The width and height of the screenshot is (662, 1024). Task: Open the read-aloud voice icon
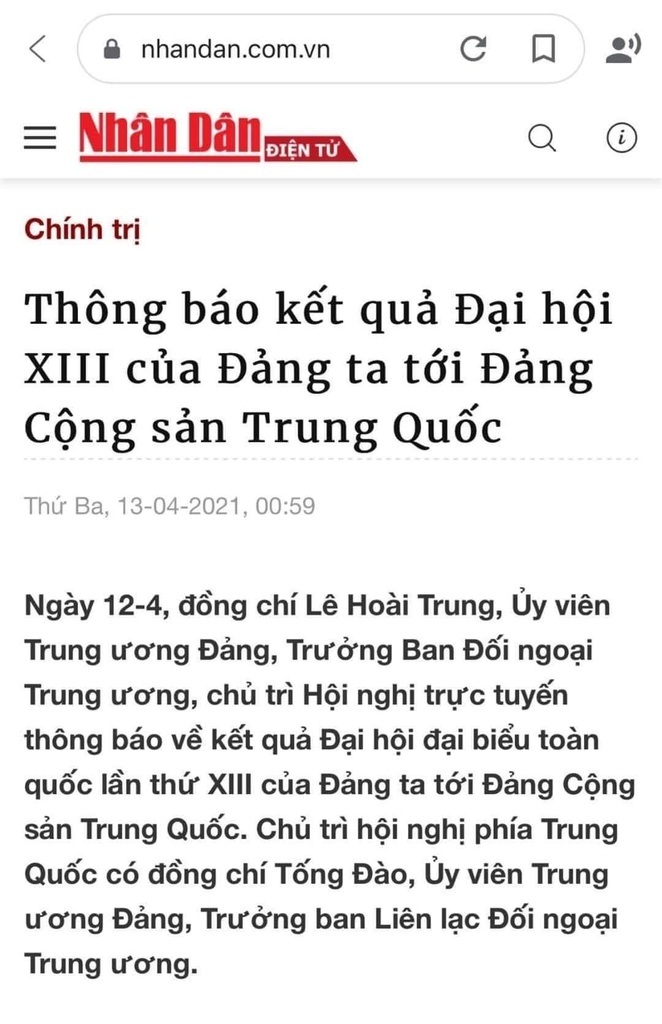tap(624, 48)
